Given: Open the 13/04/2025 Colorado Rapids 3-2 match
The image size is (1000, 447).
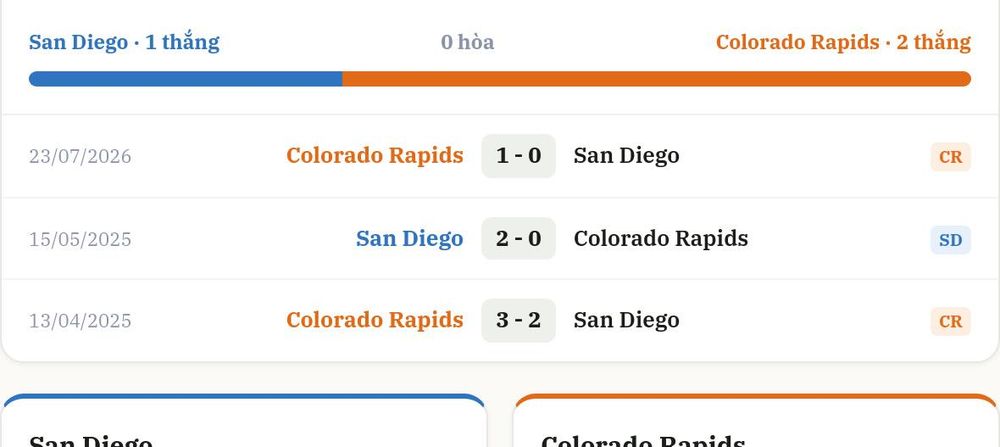Looking at the screenshot, I should click(500, 320).
